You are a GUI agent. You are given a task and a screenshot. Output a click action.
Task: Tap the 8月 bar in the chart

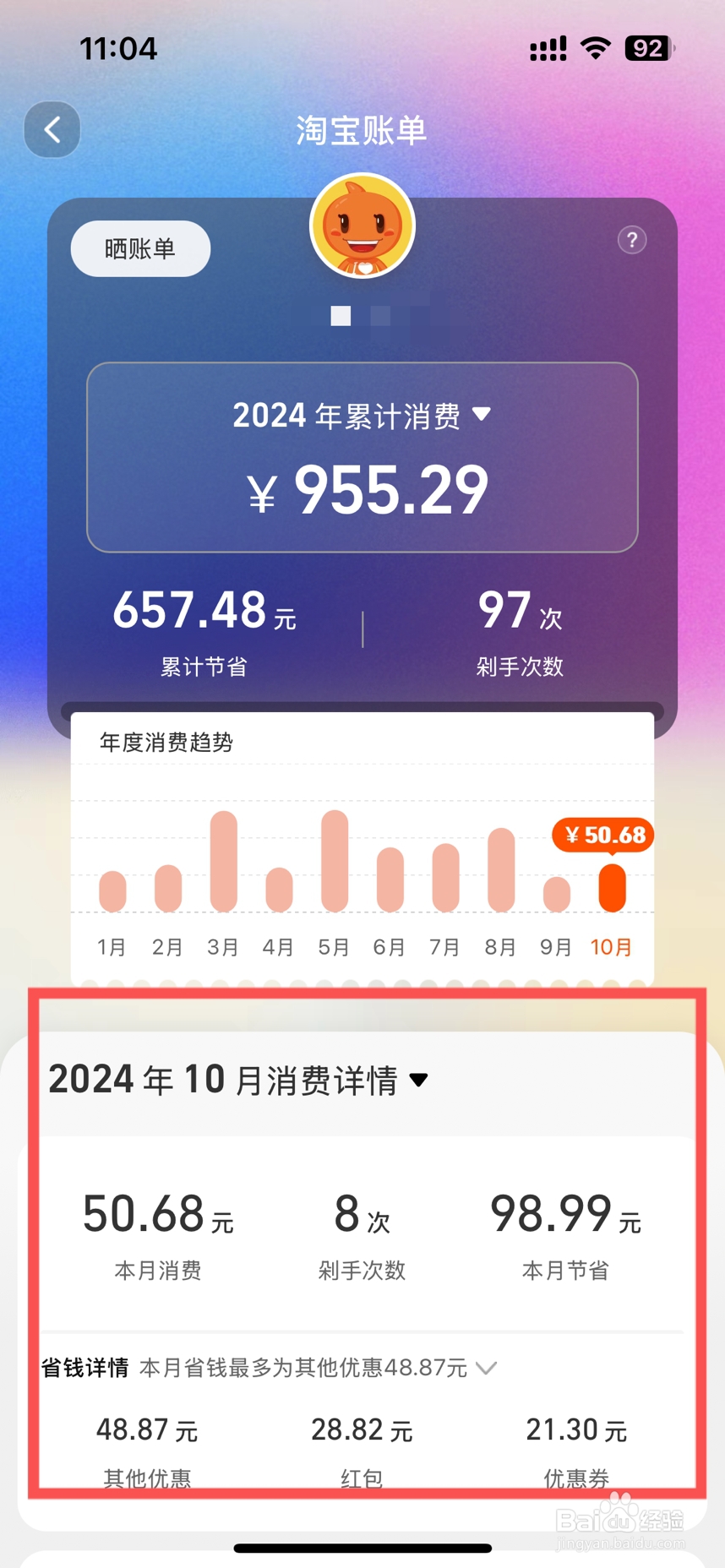click(x=499, y=870)
